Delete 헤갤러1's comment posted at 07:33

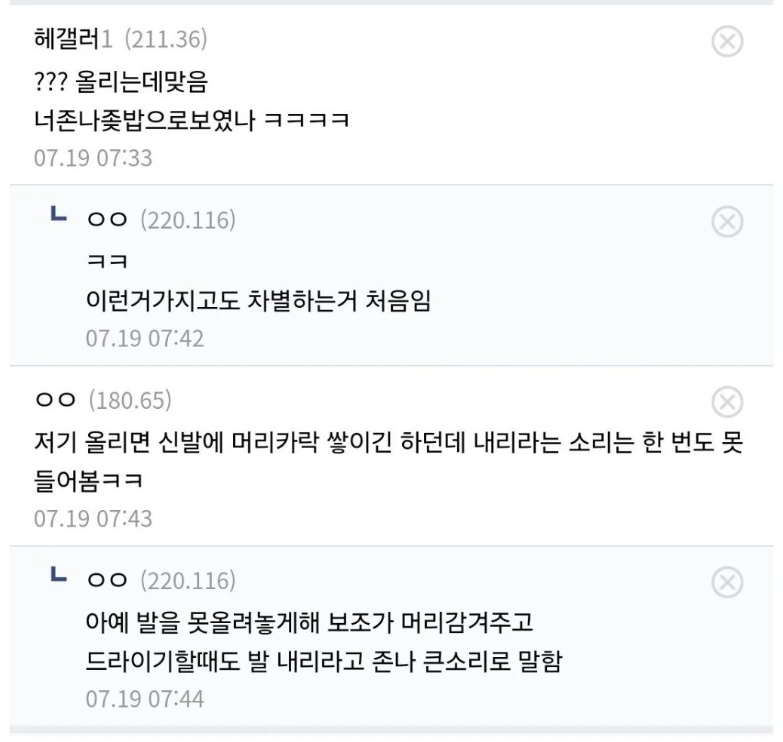pyautogui.click(x=727, y=41)
